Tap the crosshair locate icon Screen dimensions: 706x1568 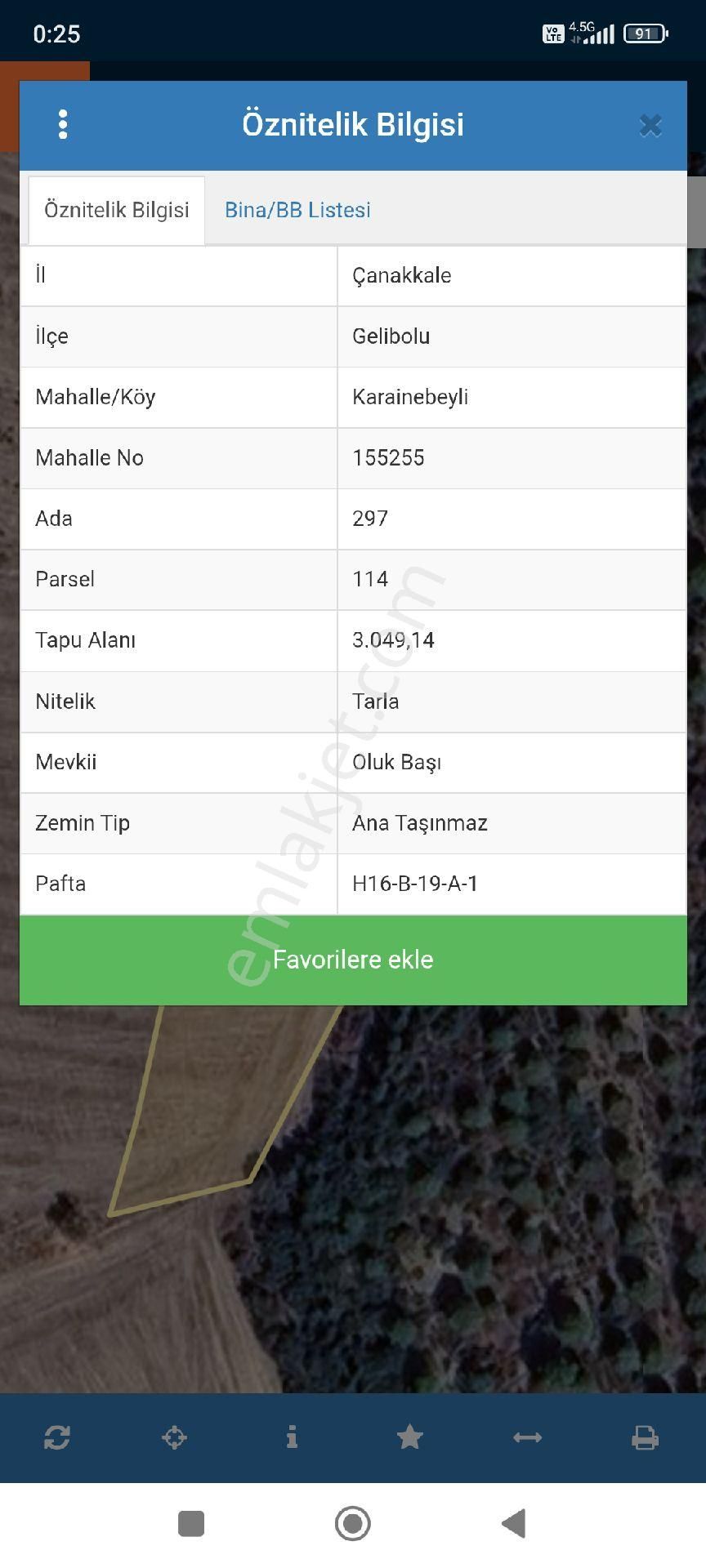175,1437
